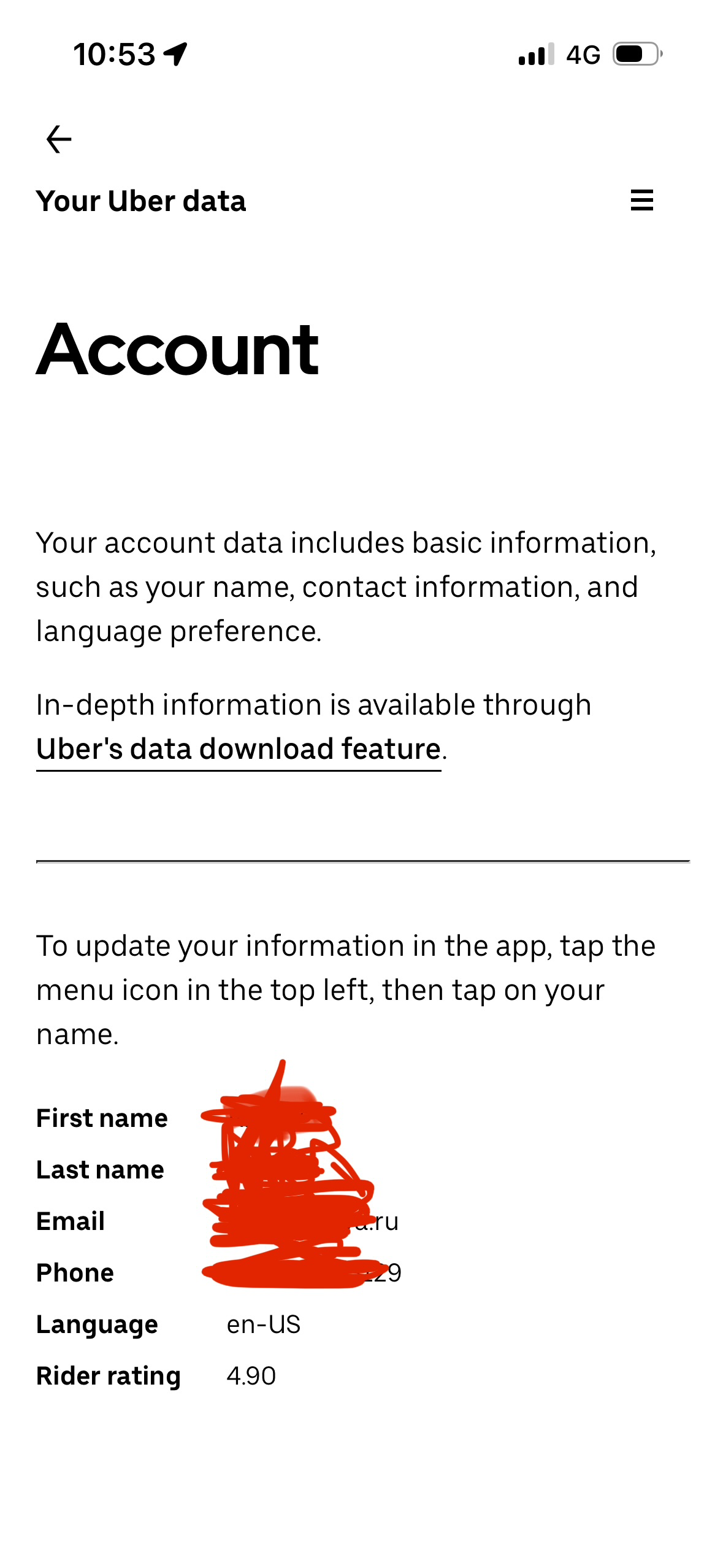Open the hamburger menu
Image resolution: width=723 pixels, height=1568 pixels.
pyautogui.click(x=641, y=201)
